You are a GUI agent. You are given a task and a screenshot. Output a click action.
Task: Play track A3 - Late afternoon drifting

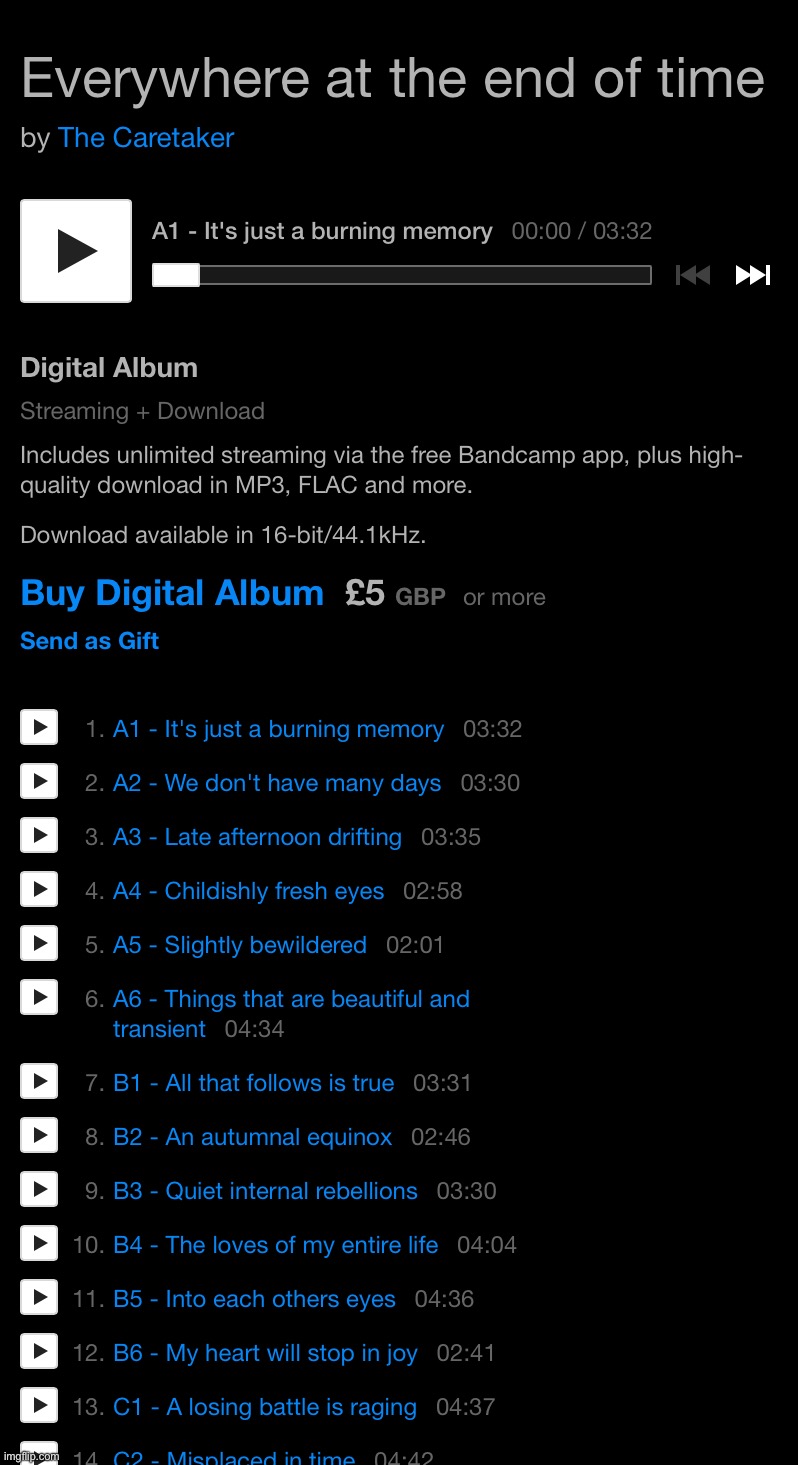[x=39, y=835]
